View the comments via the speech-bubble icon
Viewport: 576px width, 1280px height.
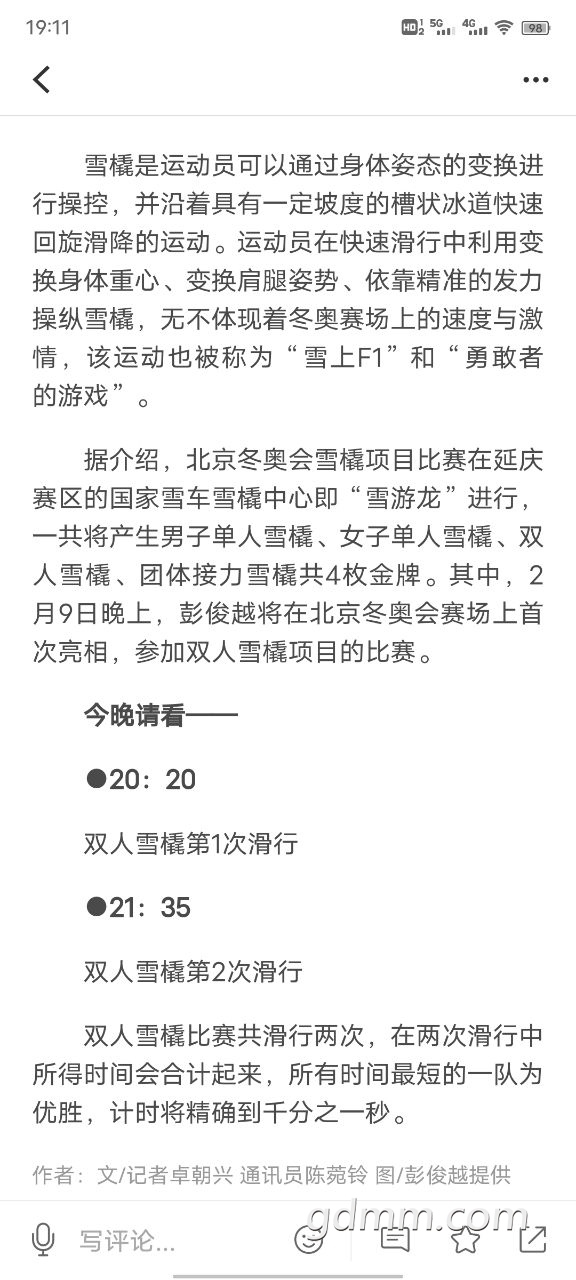point(395,1241)
